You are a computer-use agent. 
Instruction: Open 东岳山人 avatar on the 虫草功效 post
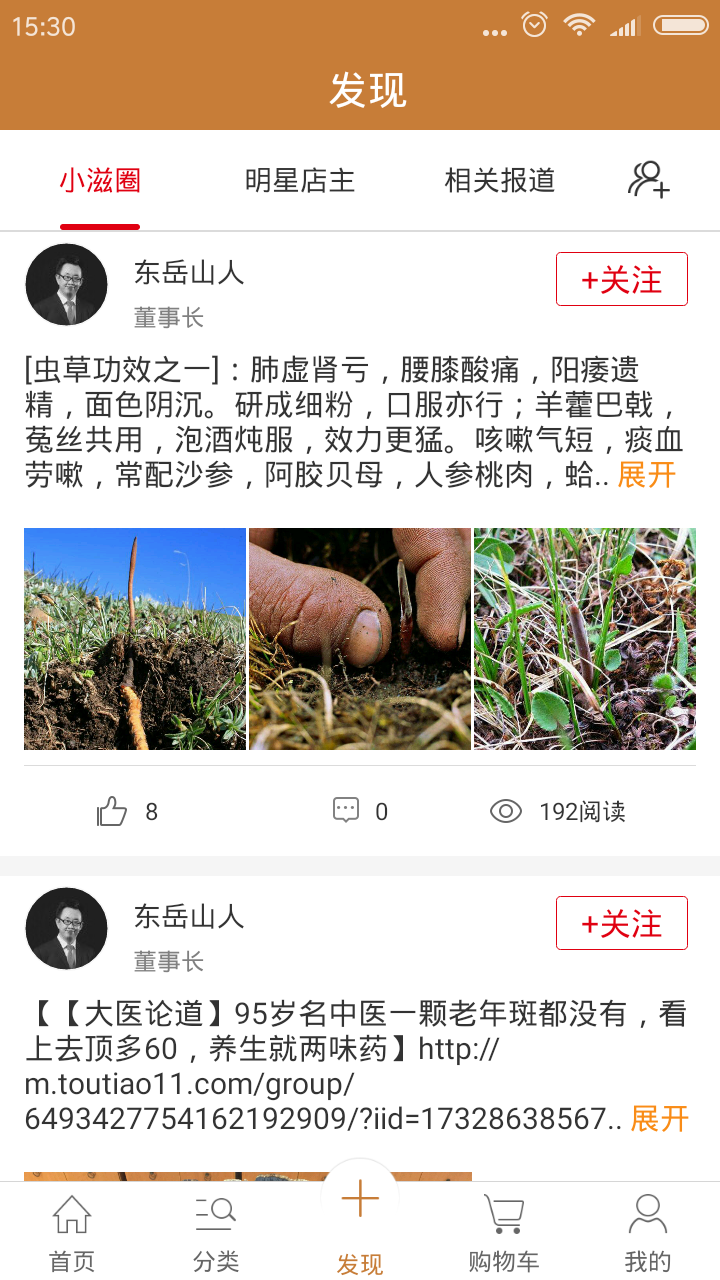pos(66,284)
